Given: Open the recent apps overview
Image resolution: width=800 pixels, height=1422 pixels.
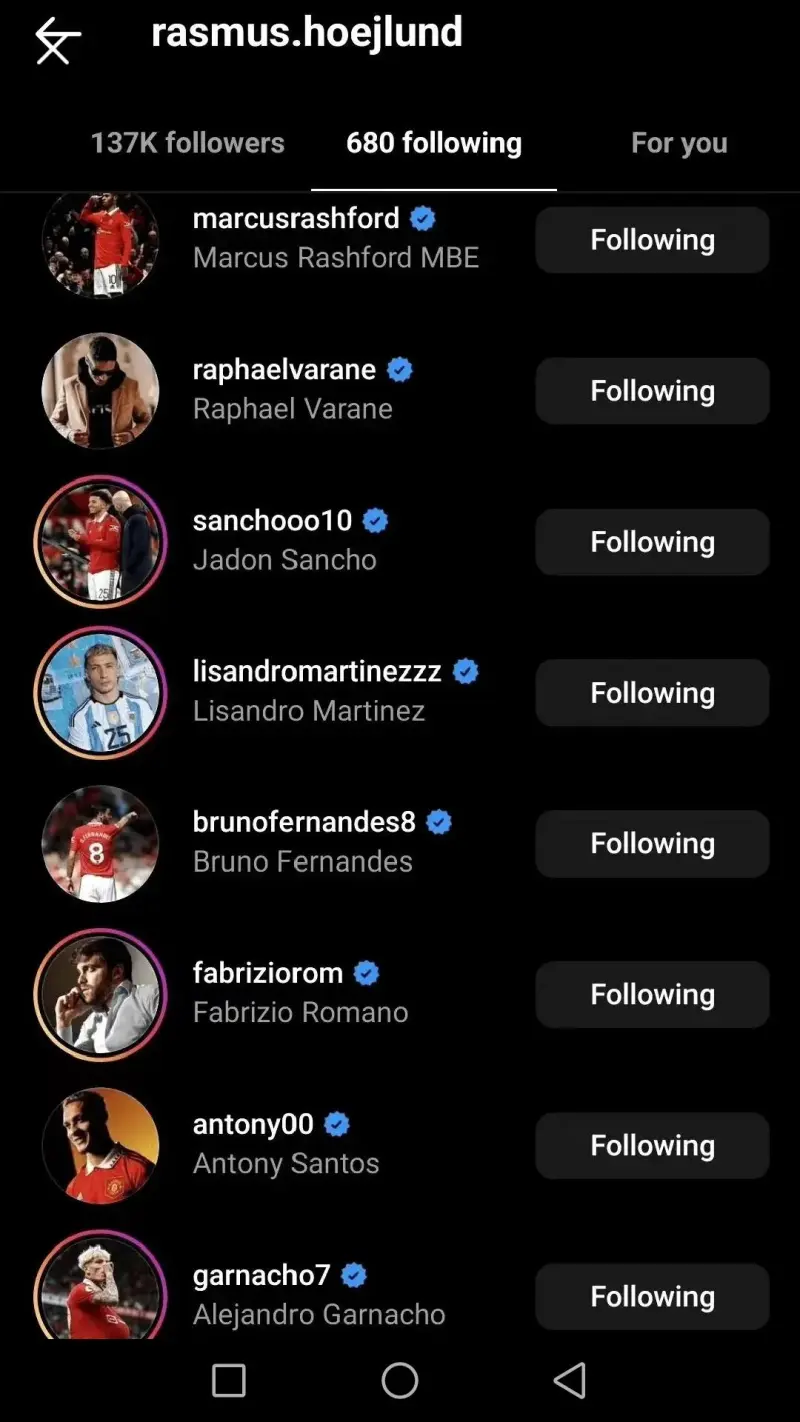Looking at the screenshot, I should pos(229,1381).
